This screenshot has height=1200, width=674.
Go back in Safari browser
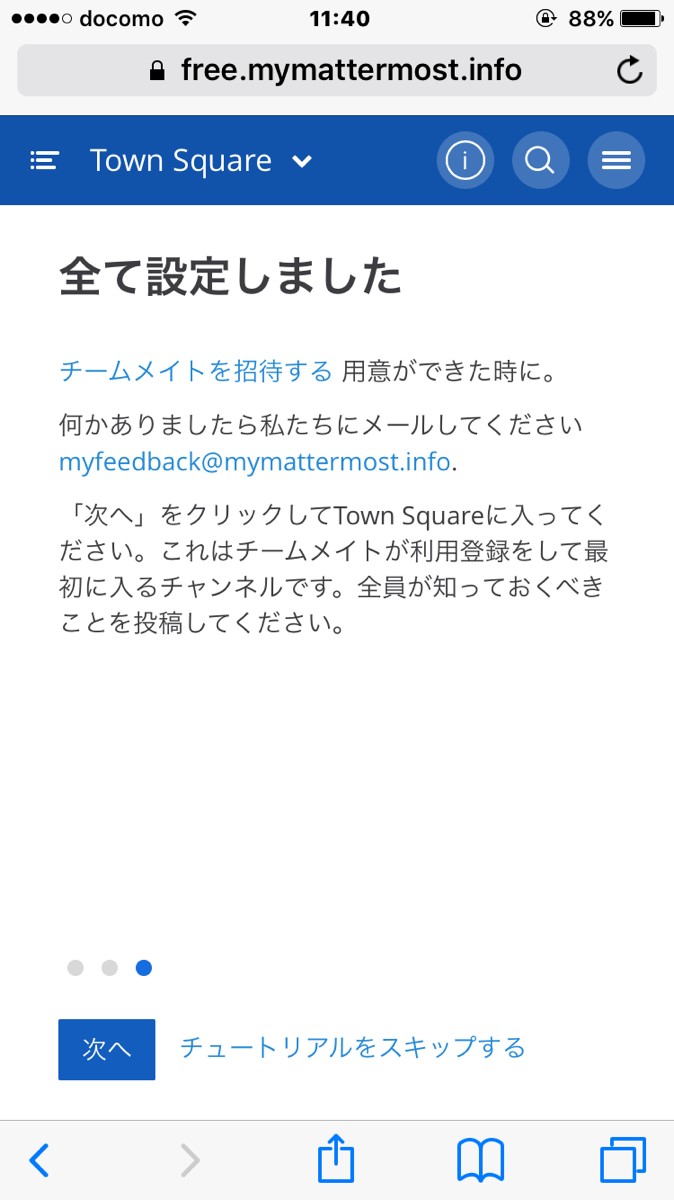[39, 1160]
